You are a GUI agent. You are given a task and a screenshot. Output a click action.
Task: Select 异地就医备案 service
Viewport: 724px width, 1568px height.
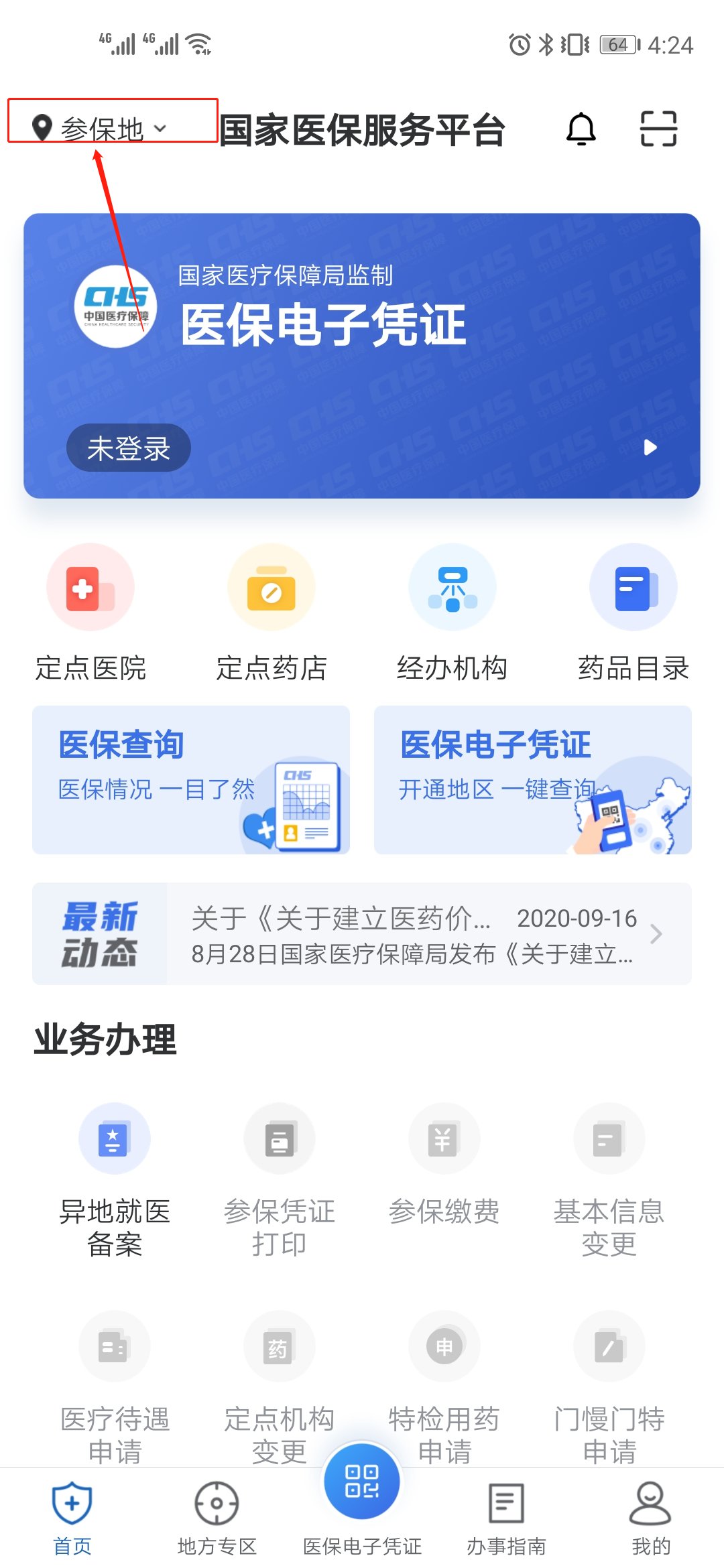click(115, 1179)
